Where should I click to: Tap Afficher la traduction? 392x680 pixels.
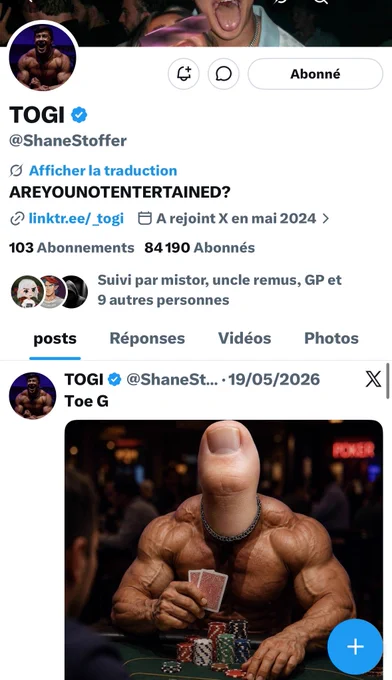(x=103, y=170)
